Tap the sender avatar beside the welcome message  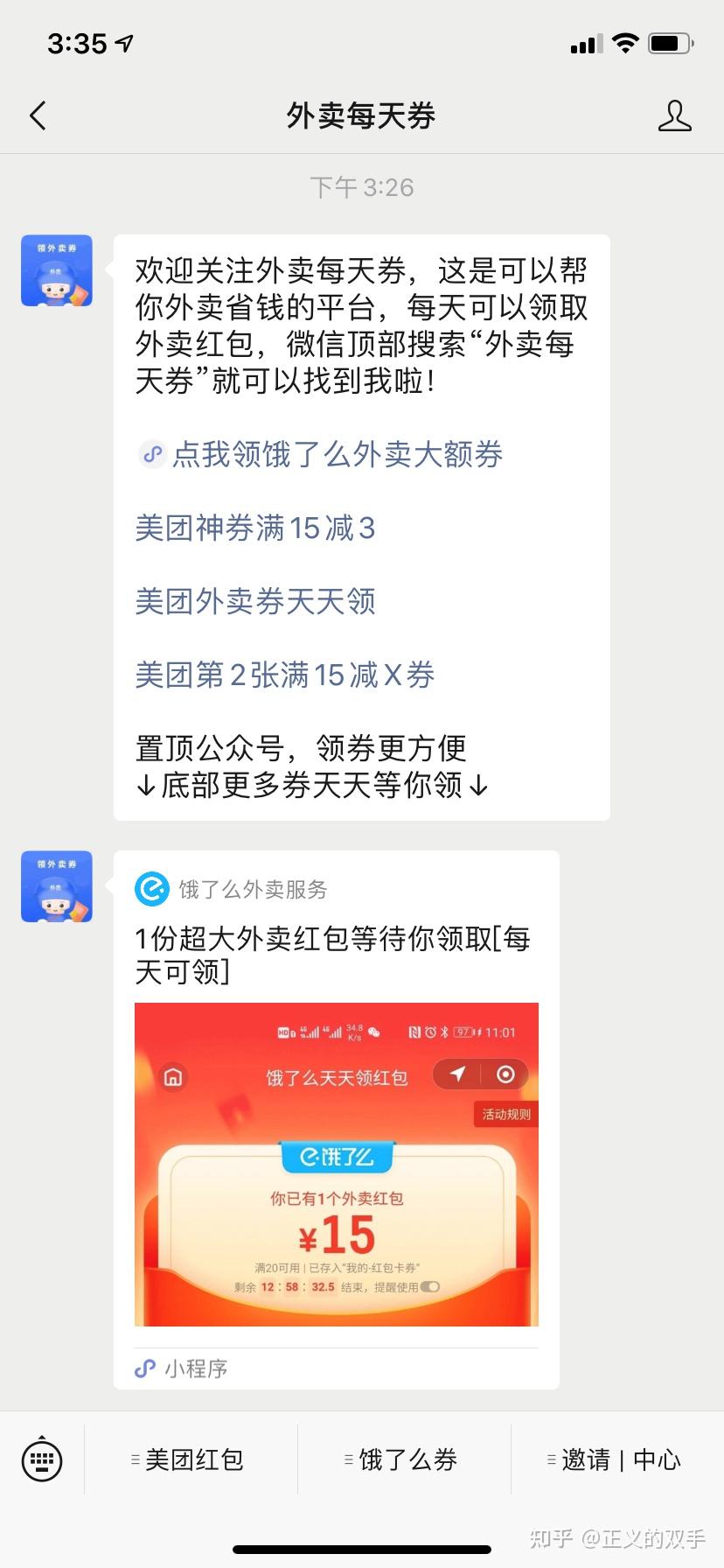point(57,271)
